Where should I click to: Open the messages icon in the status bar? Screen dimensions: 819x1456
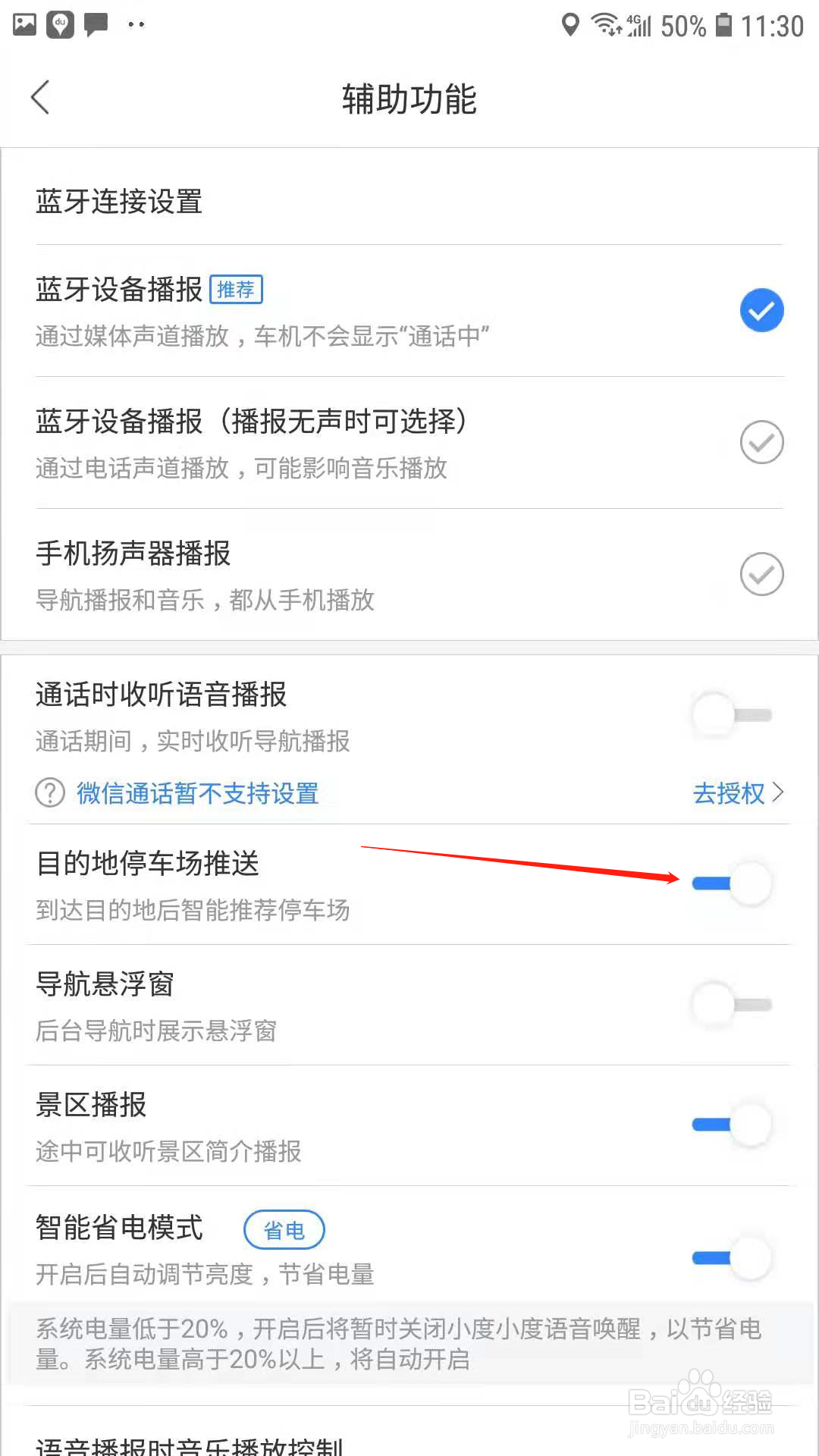(x=96, y=24)
